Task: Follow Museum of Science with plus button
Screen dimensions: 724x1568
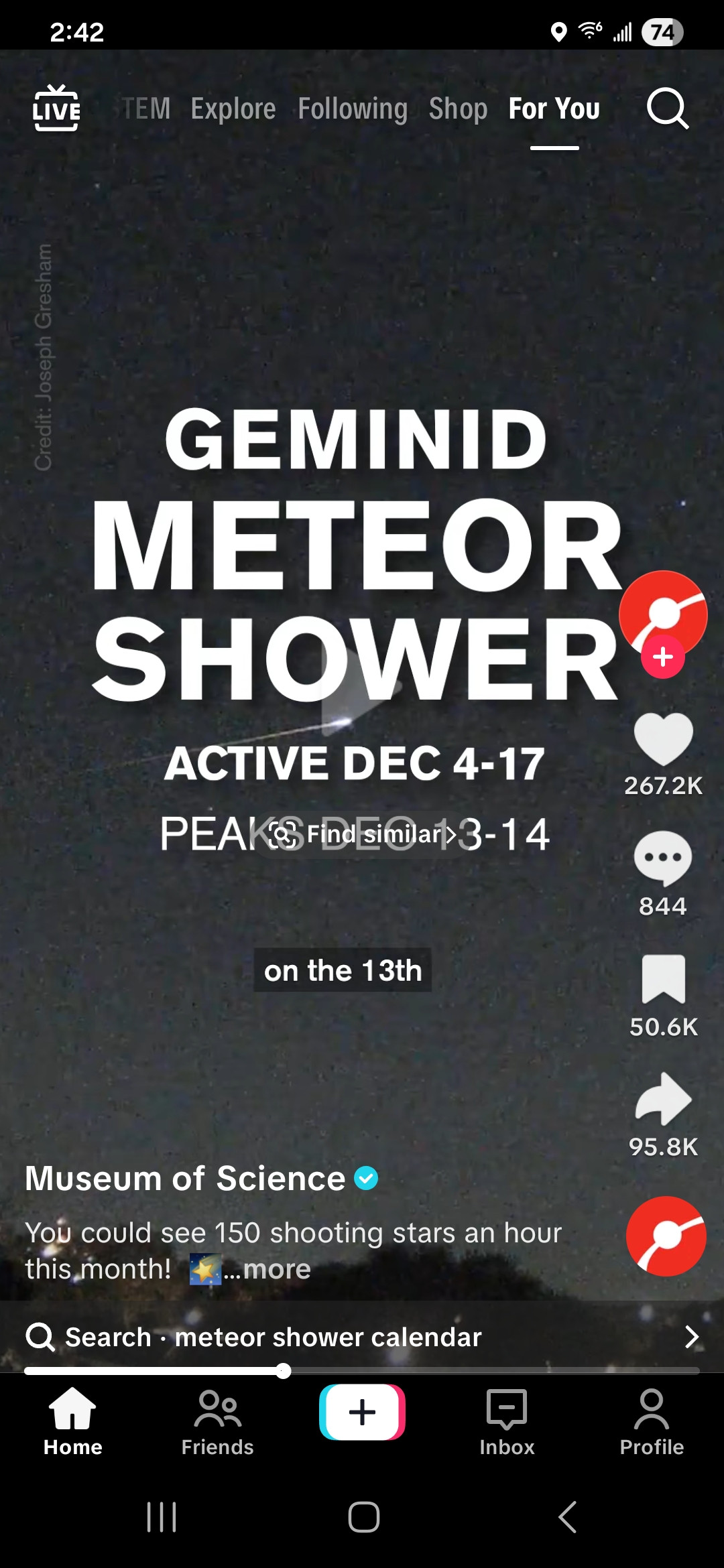Action: click(x=663, y=657)
